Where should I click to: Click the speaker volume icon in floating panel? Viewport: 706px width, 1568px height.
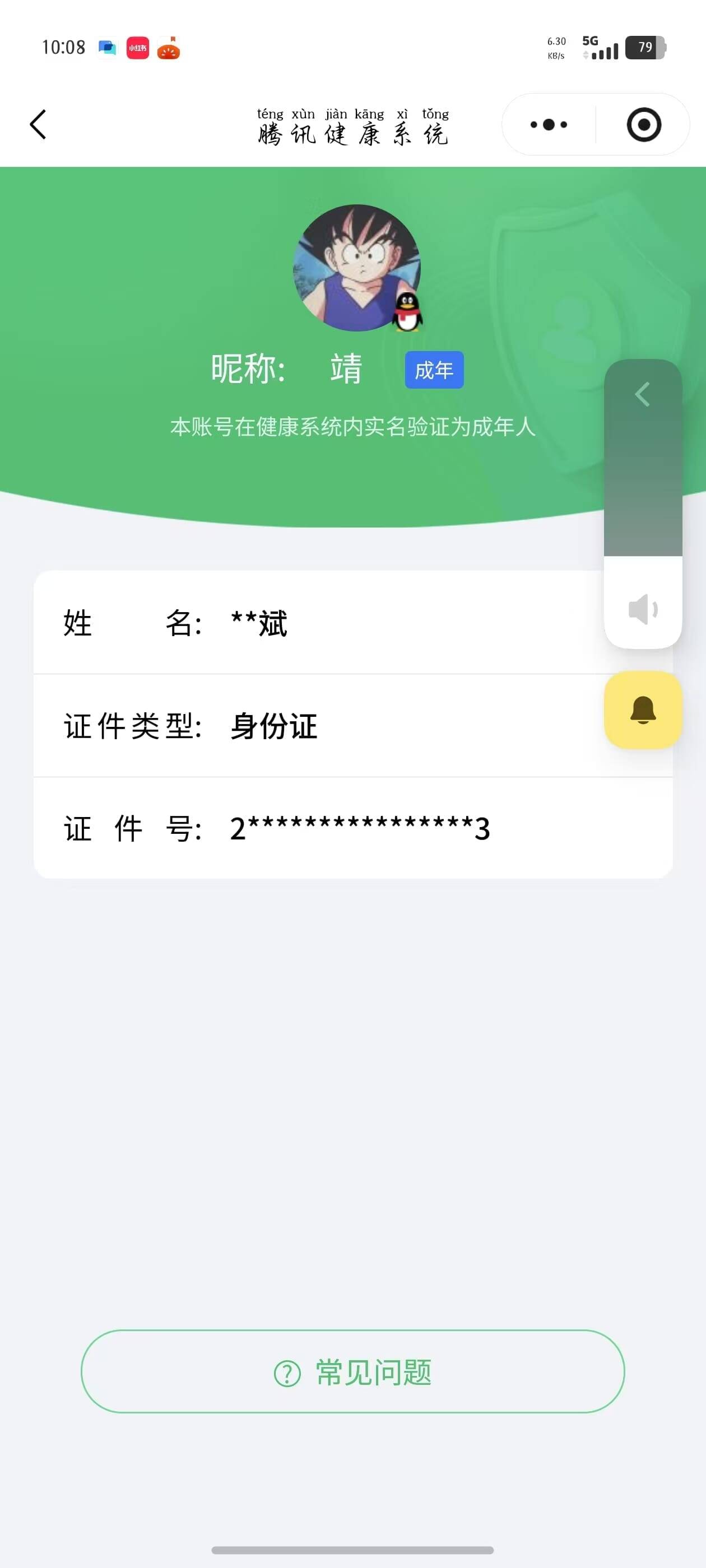tap(643, 608)
